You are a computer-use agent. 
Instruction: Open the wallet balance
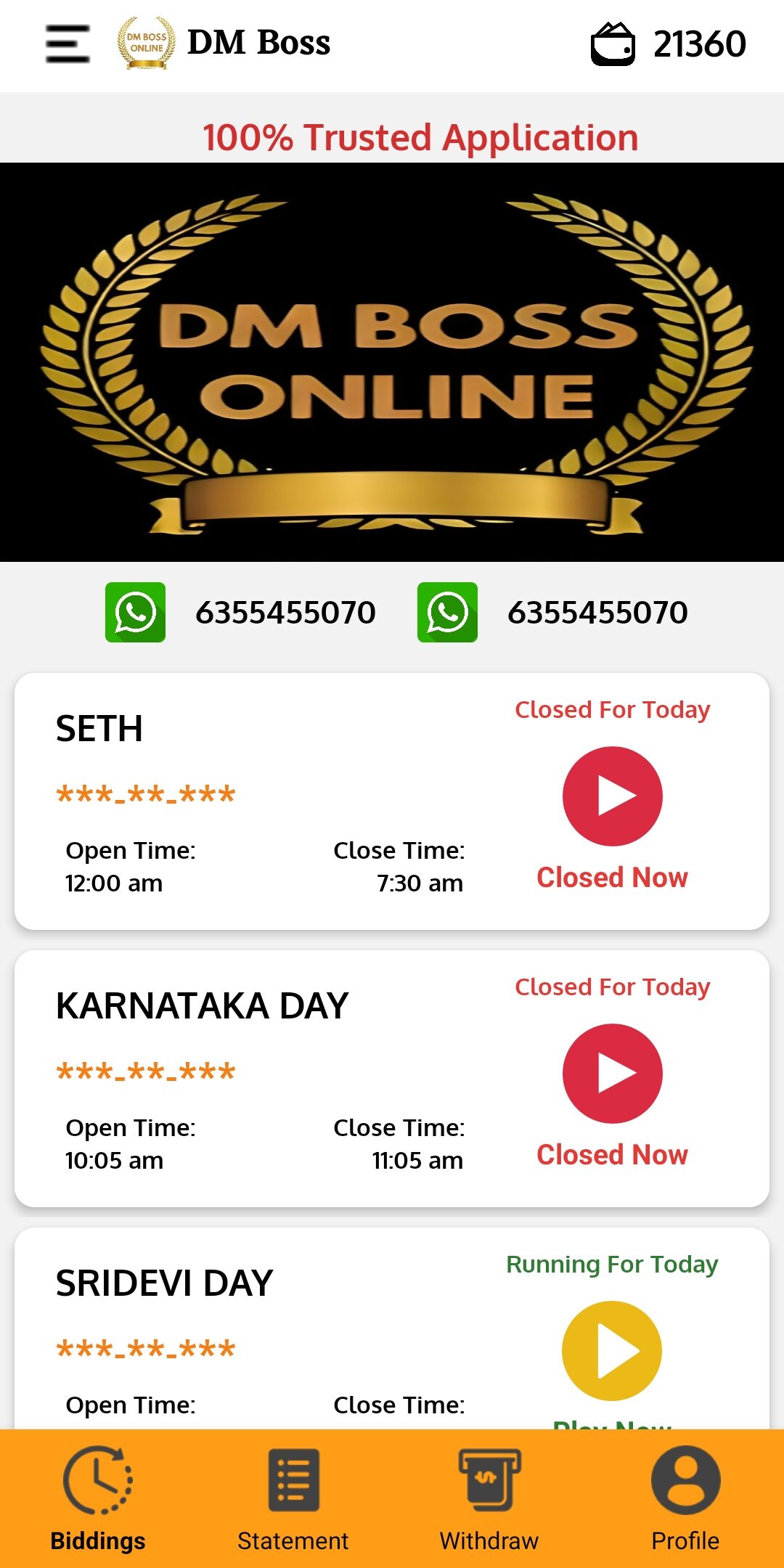point(668,44)
